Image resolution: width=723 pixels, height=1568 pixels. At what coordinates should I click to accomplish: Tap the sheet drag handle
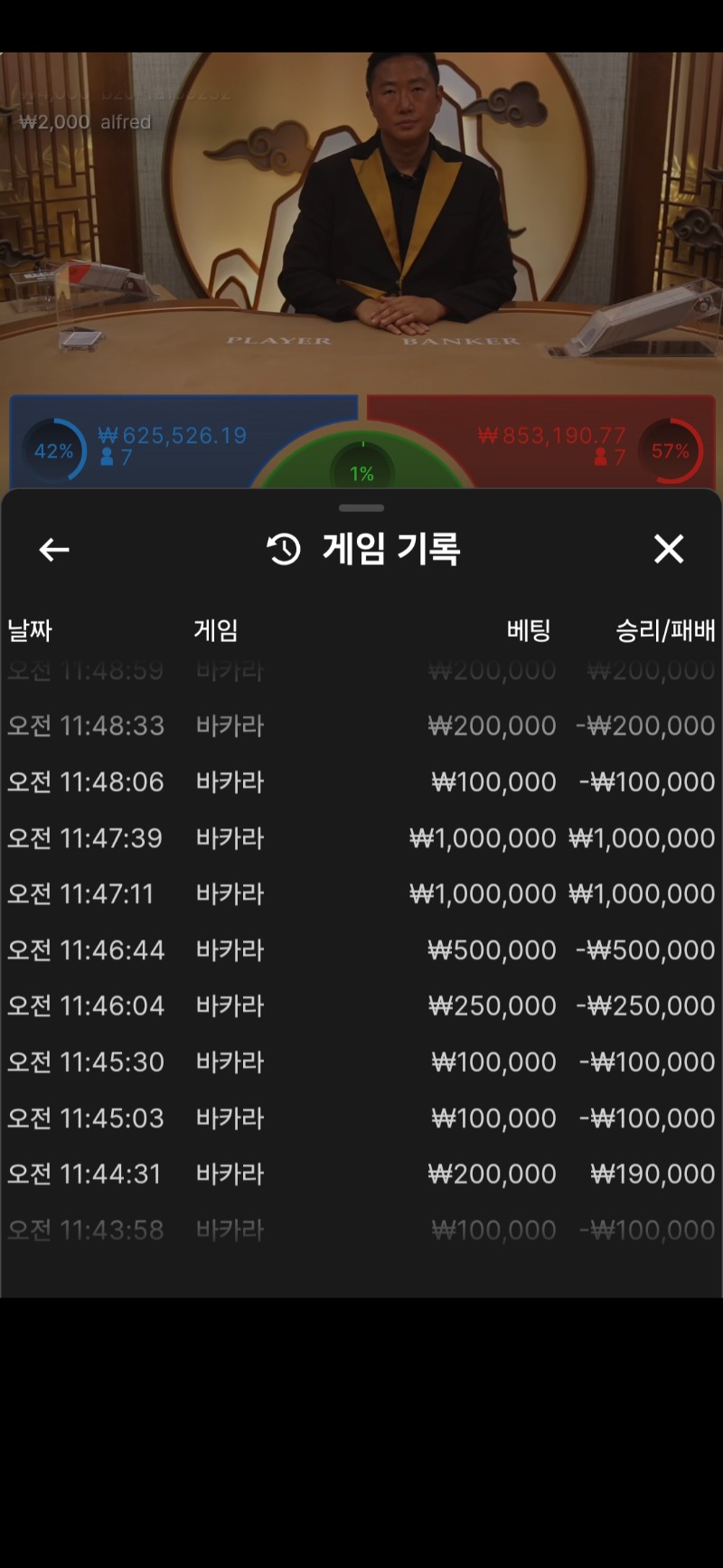pos(361,508)
